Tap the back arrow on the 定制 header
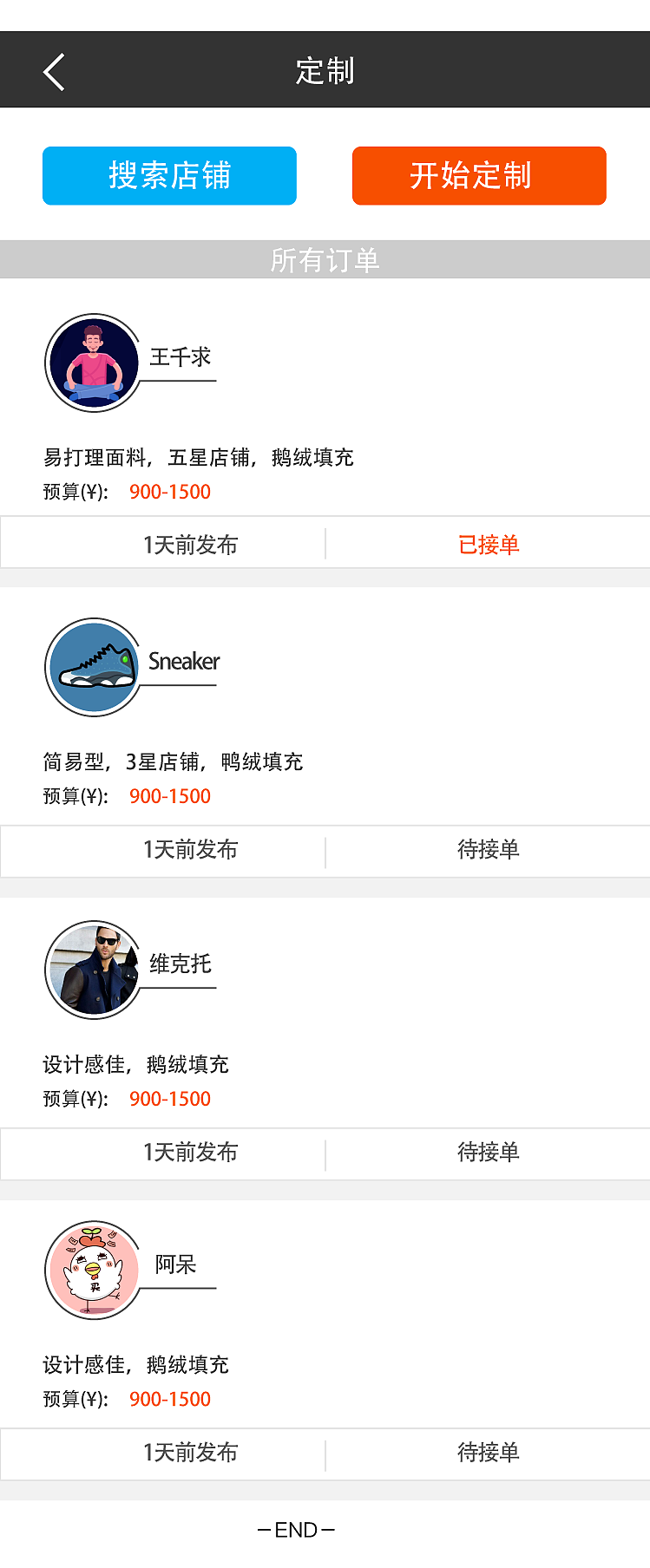 (x=52, y=70)
